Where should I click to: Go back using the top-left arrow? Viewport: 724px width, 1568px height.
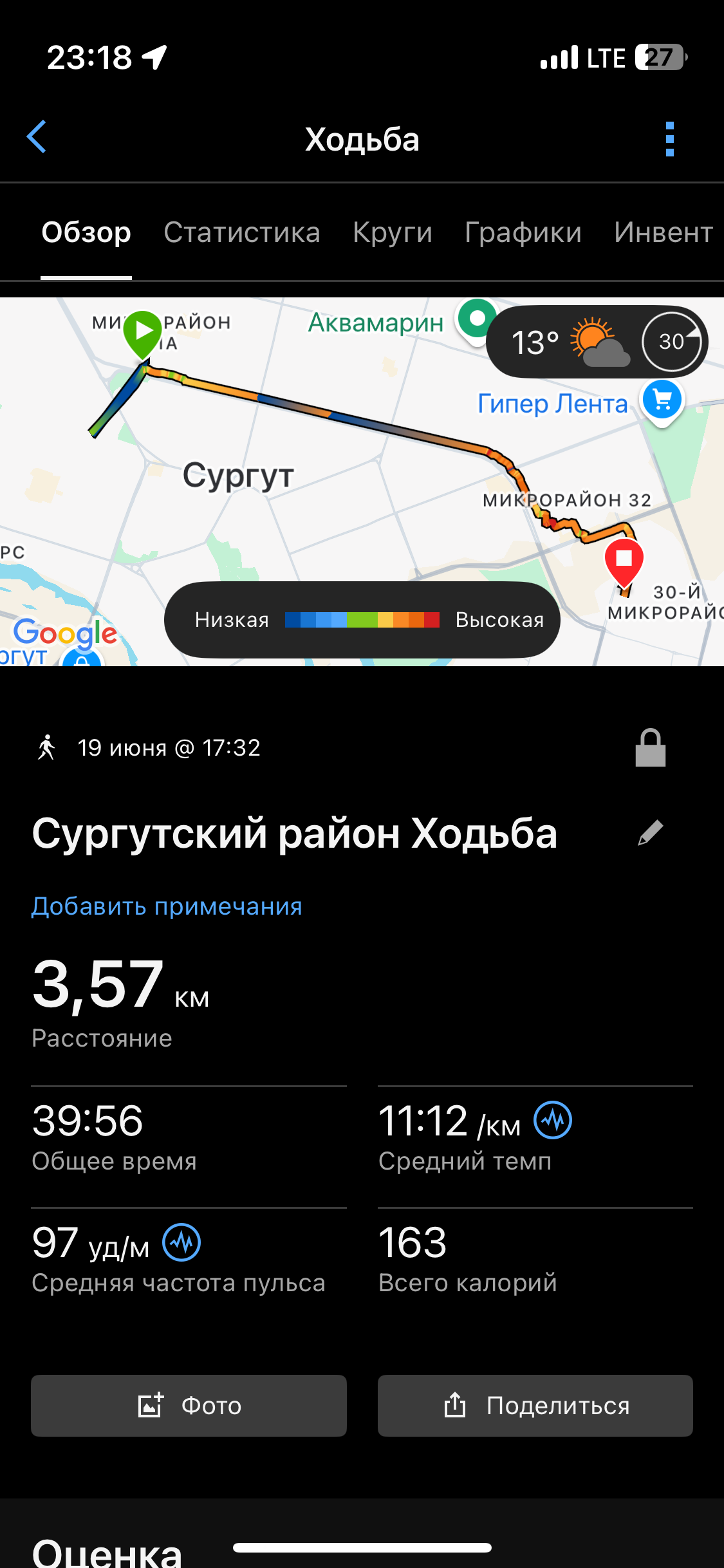[x=37, y=137]
